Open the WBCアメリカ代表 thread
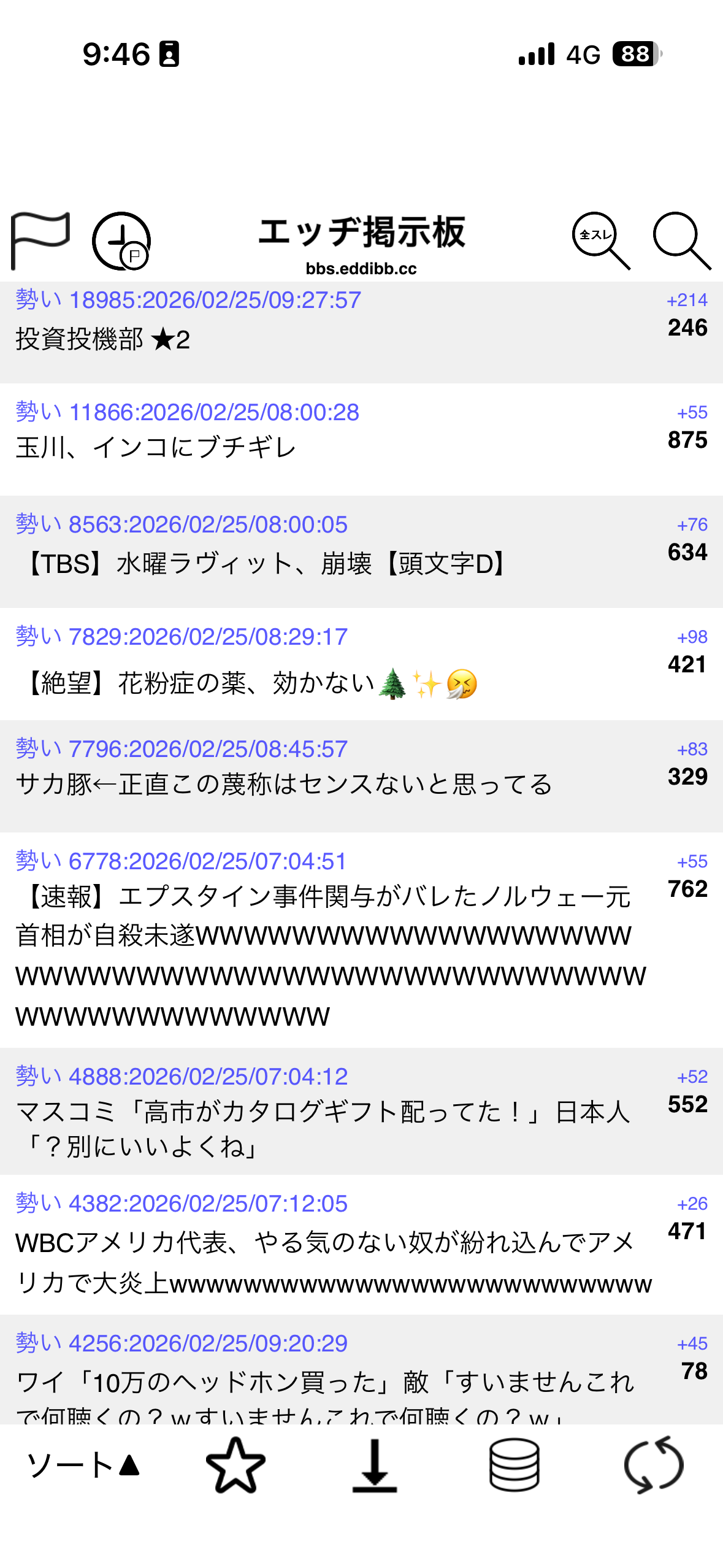The height and width of the screenshot is (1568, 723). click(x=331, y=1262)
